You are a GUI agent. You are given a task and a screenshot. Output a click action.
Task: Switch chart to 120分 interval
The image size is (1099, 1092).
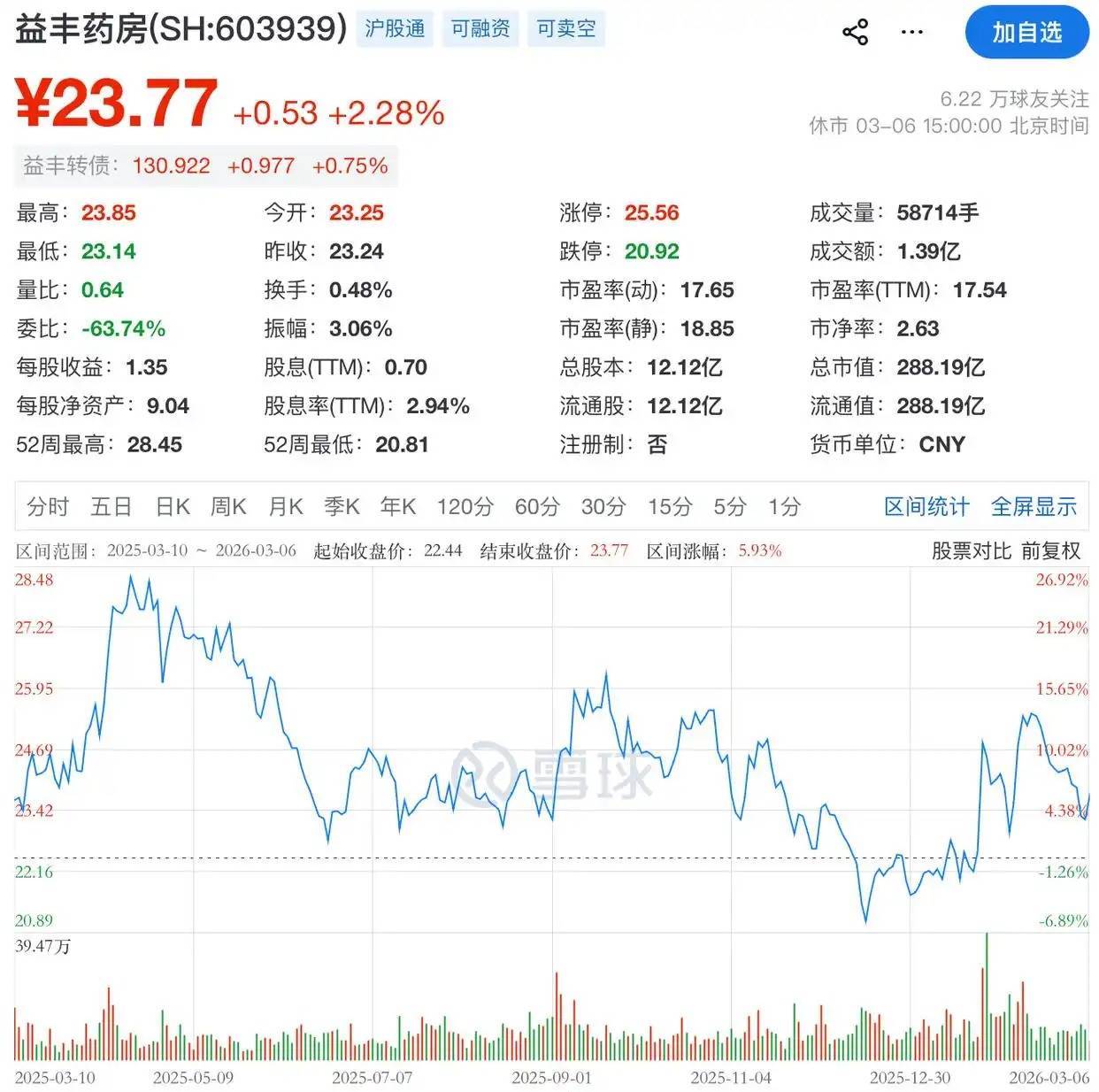(465, 506)
